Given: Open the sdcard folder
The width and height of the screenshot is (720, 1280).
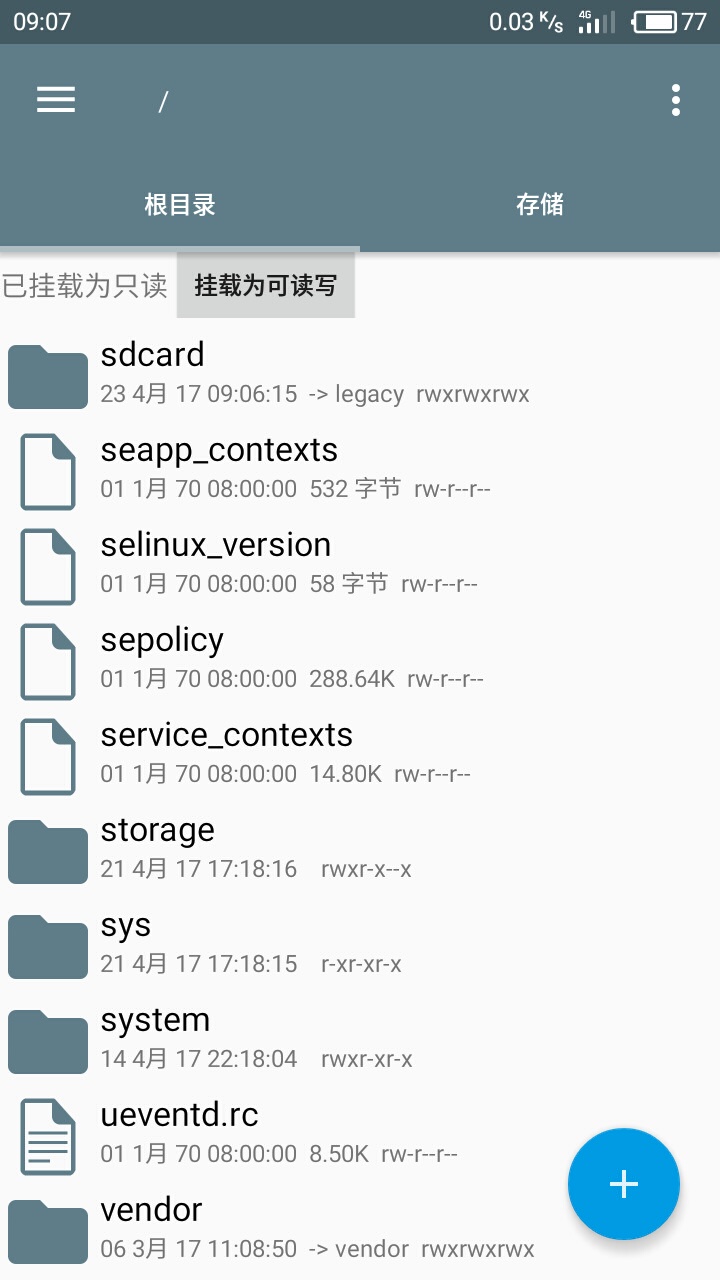Looking at the screenshot, I should tap(300, 373).
